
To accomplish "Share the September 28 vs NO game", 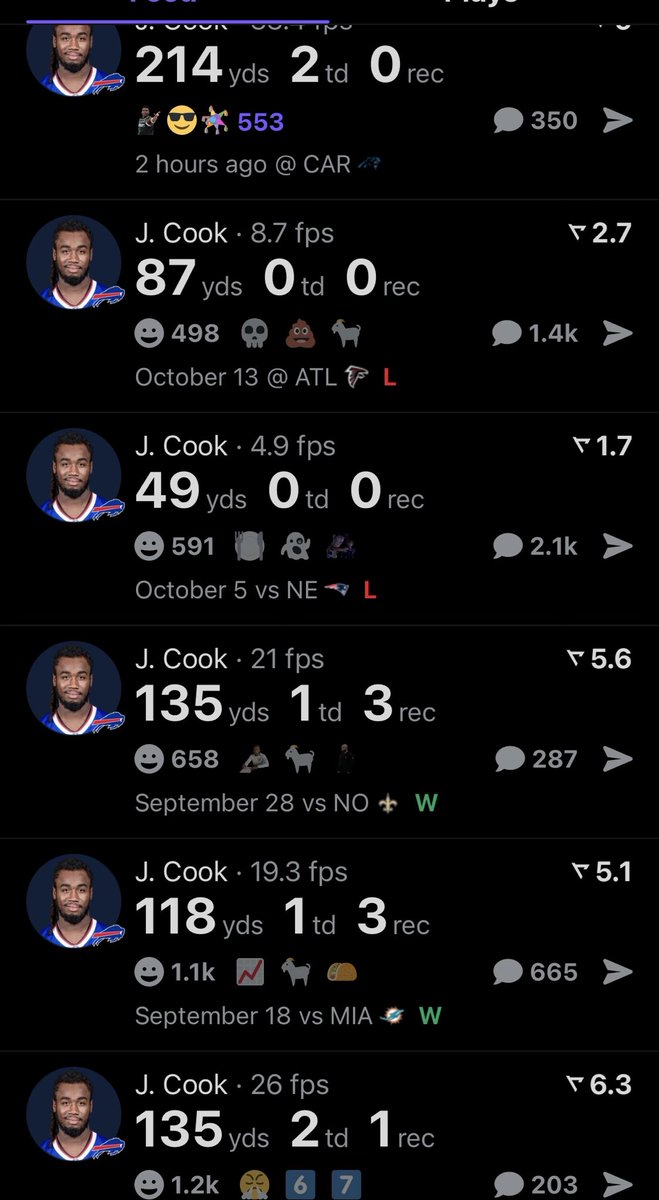I will [x=618, y=759].
